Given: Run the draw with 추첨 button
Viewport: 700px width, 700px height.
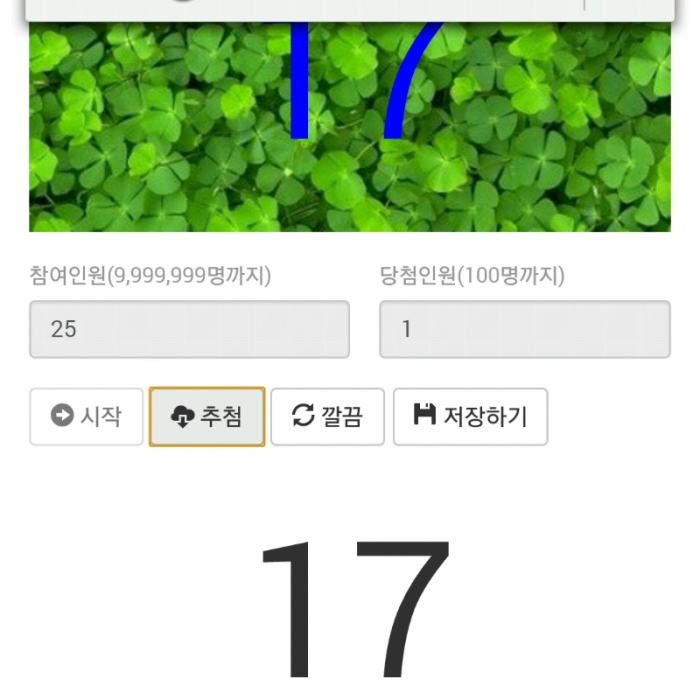Looking at the screenshot, I should point(207,416).
